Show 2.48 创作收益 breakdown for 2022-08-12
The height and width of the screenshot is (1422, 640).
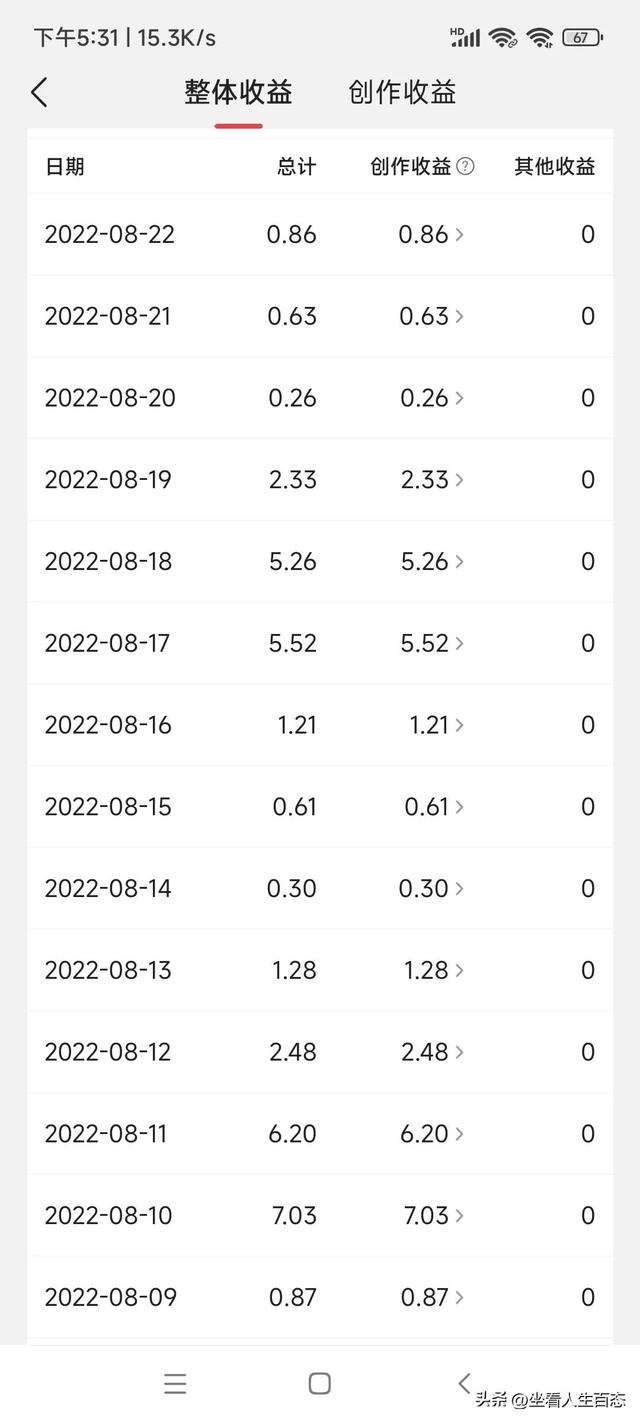tap(432, 1052)
